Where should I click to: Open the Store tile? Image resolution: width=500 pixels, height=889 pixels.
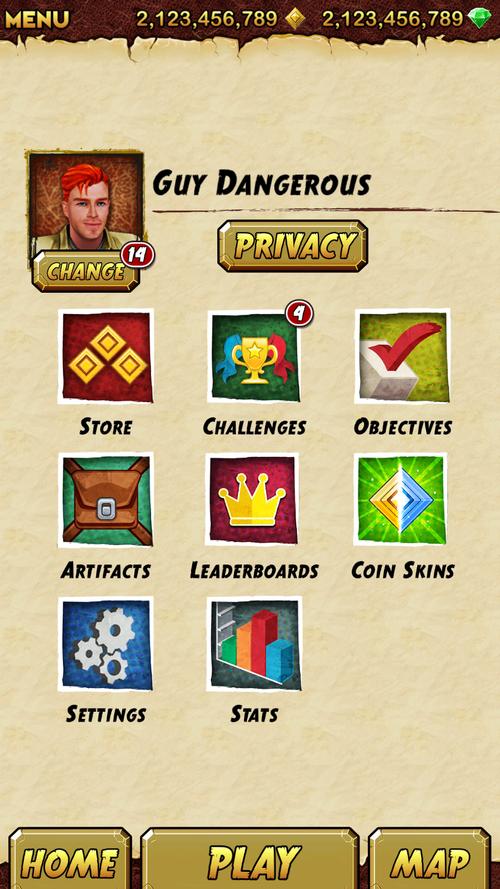(106, 357)
